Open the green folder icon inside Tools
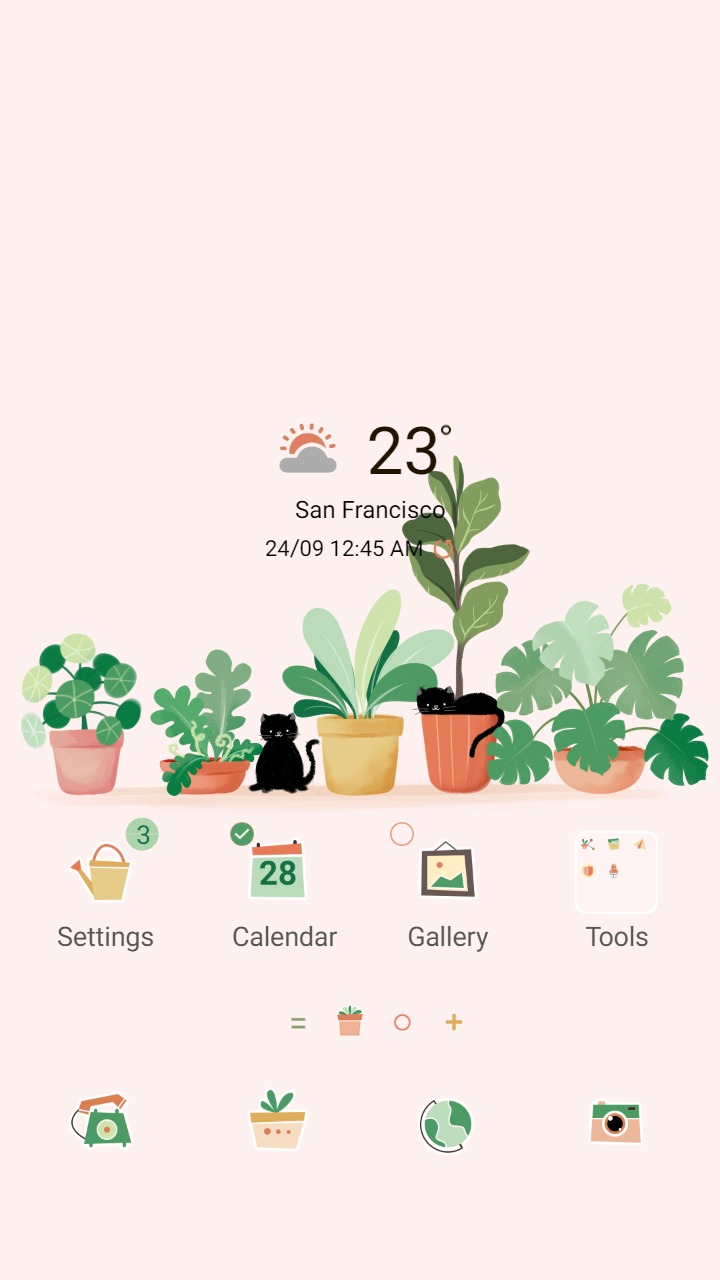Screen dimensions: 720x1280 [x=613, y=843]
